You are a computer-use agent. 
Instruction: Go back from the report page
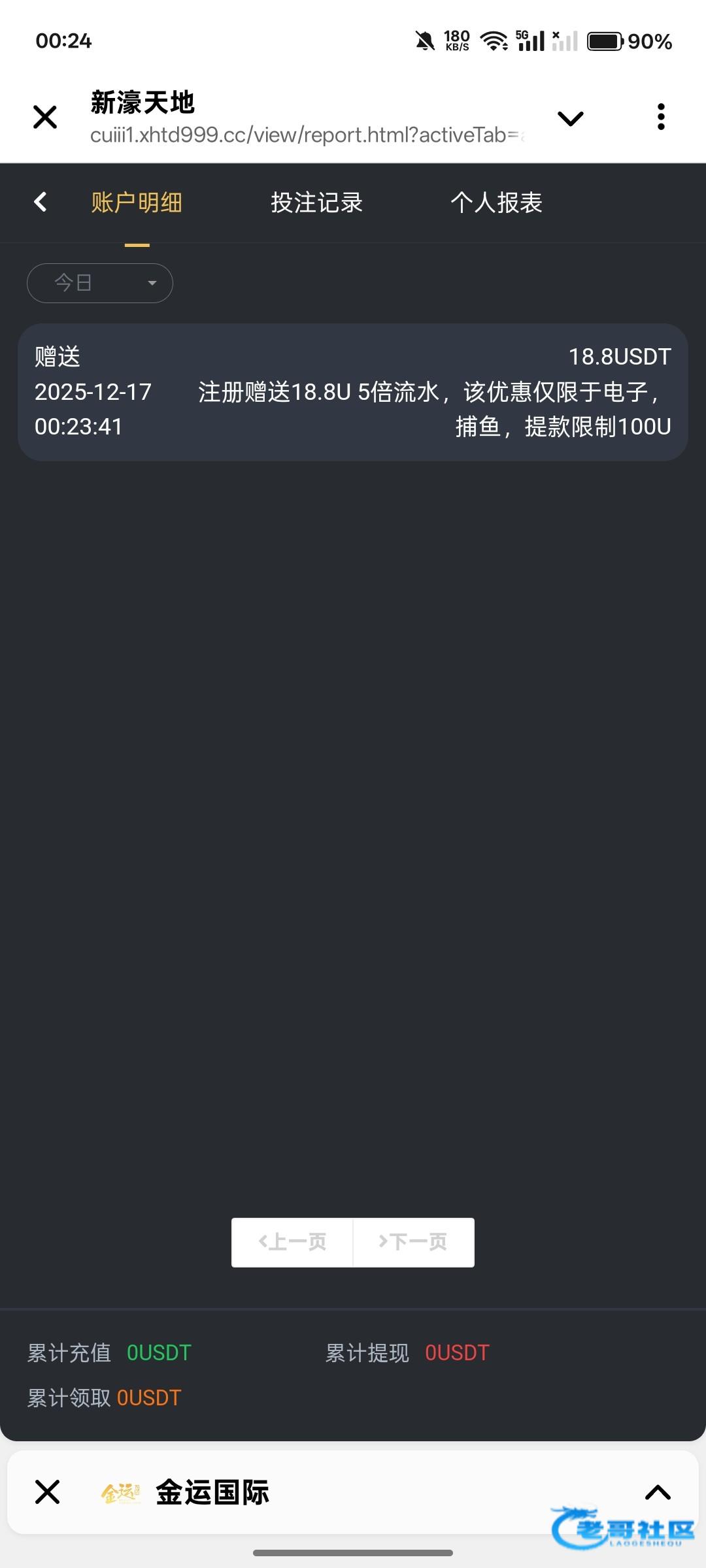41,202
